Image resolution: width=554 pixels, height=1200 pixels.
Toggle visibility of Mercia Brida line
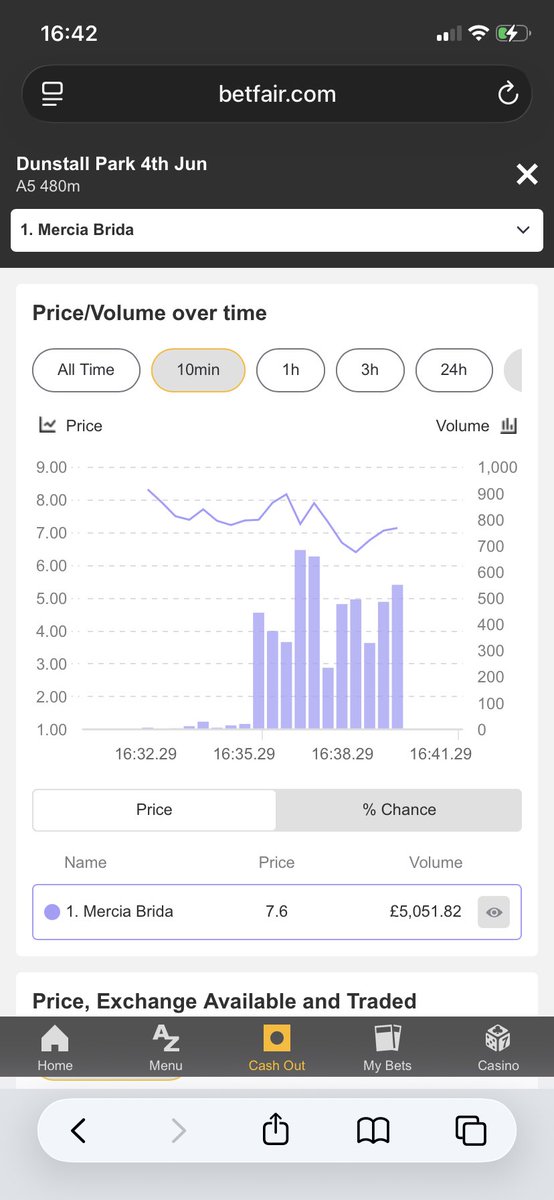(x=495, y=912)
